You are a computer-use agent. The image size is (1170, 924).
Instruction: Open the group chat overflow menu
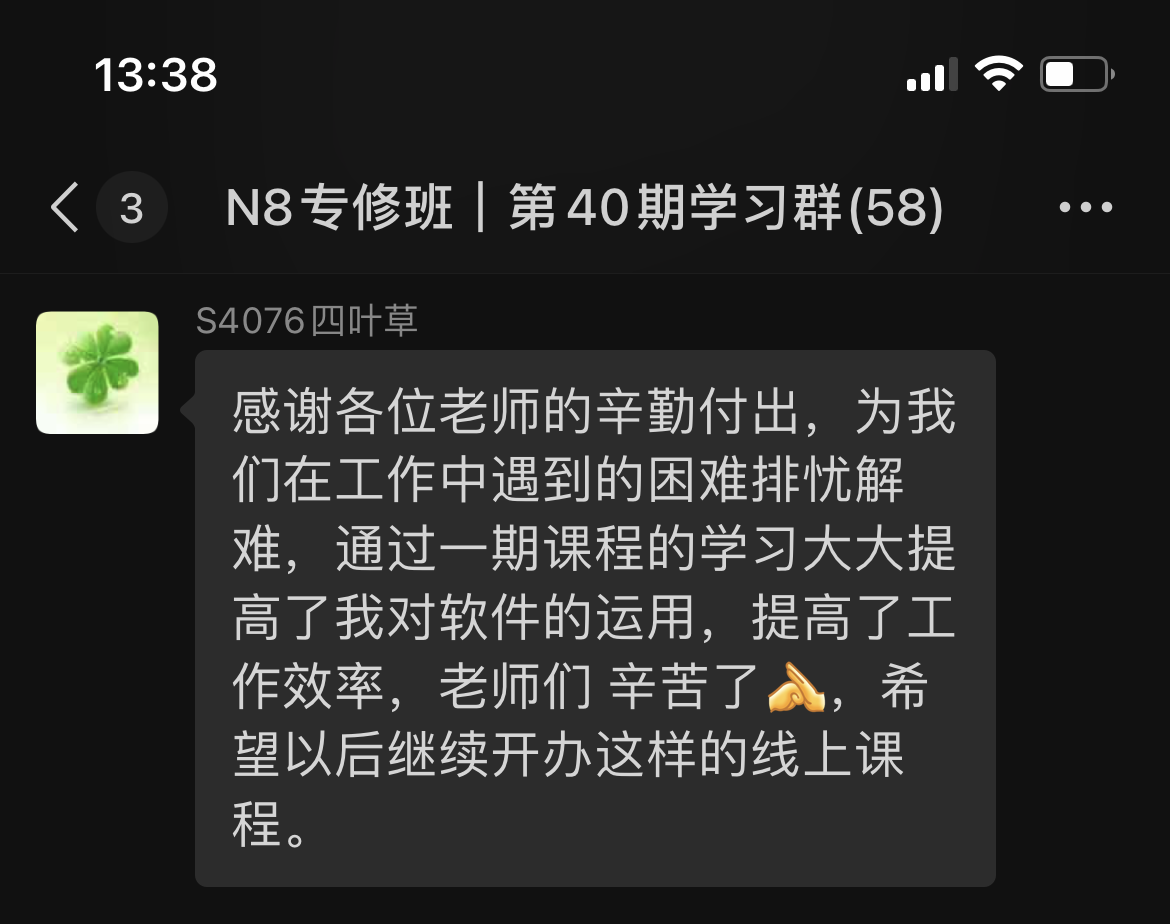tap(1085, 208)
